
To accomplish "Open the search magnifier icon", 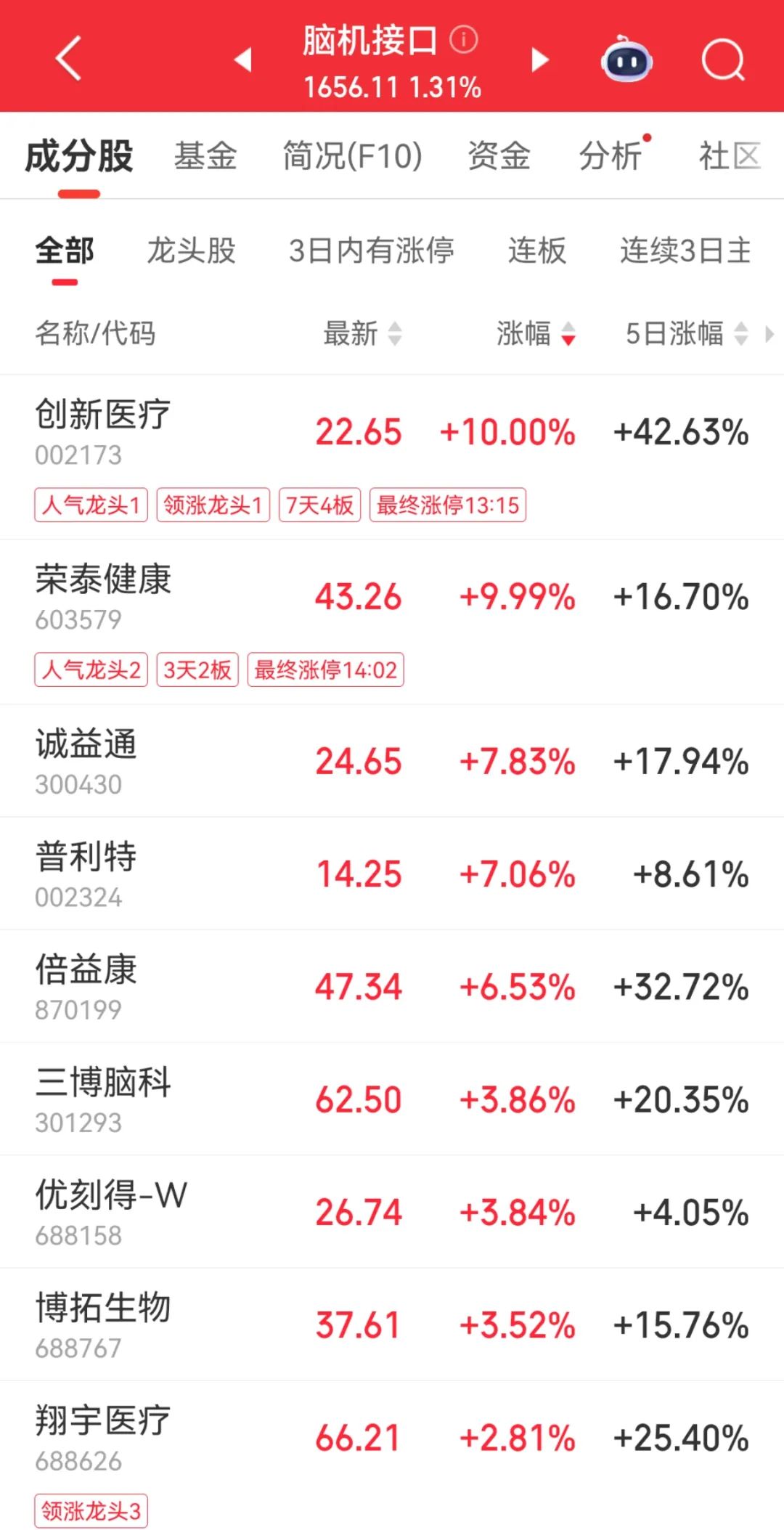I will pyautogui.click(x=723, y=60).
